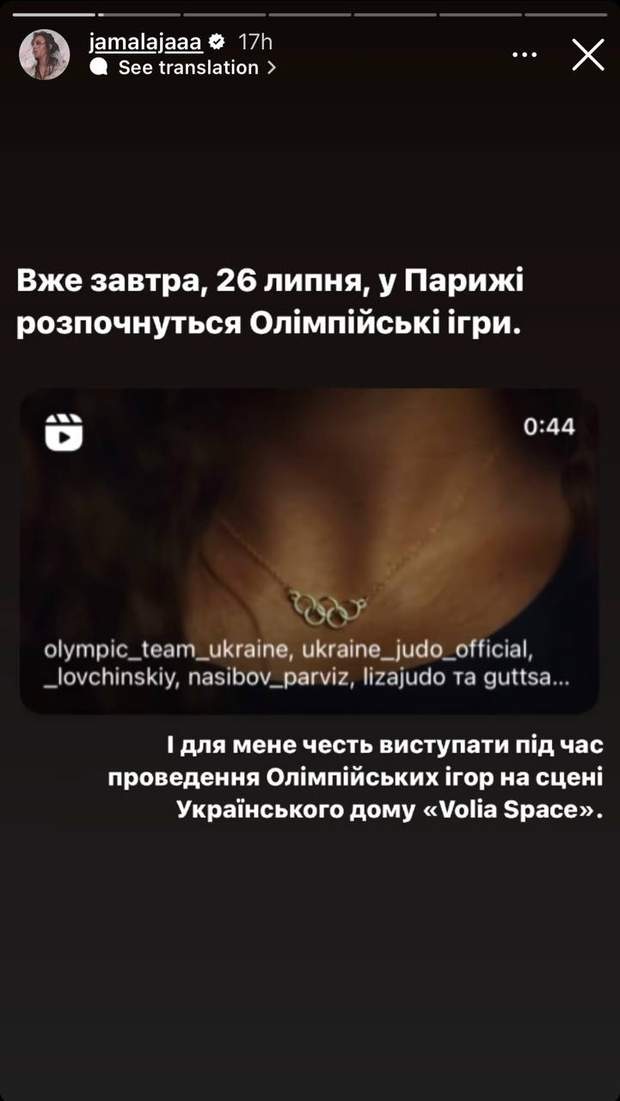Open jamalajaaa's profile picture

(45, 55)
